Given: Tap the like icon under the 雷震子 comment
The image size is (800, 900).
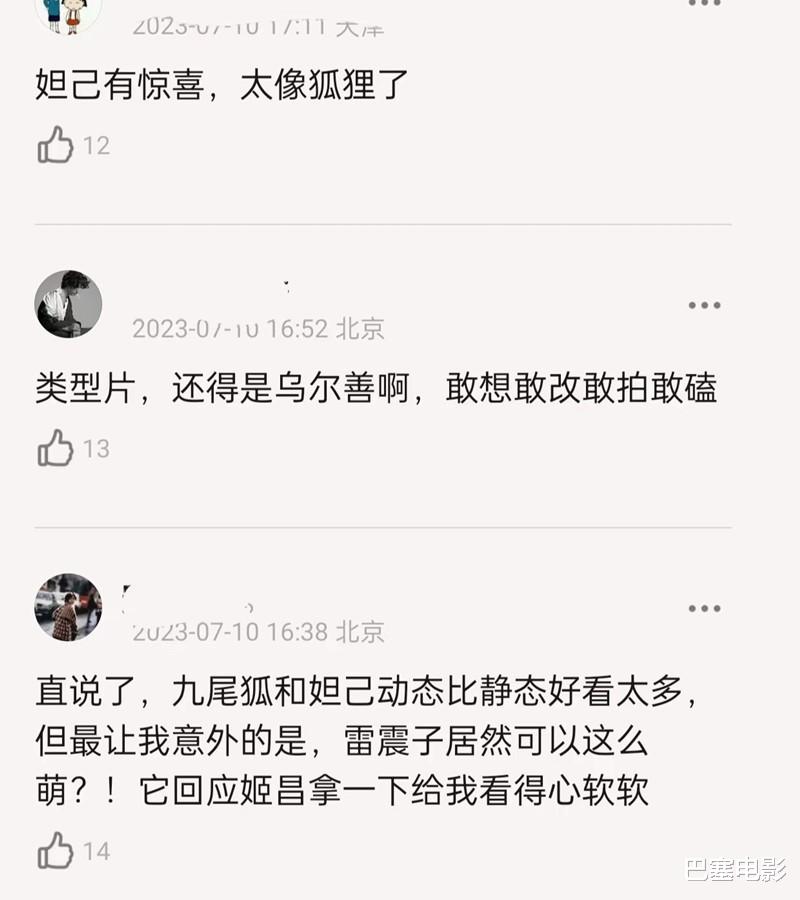Looking at the screenshot, I should [55, 852].
